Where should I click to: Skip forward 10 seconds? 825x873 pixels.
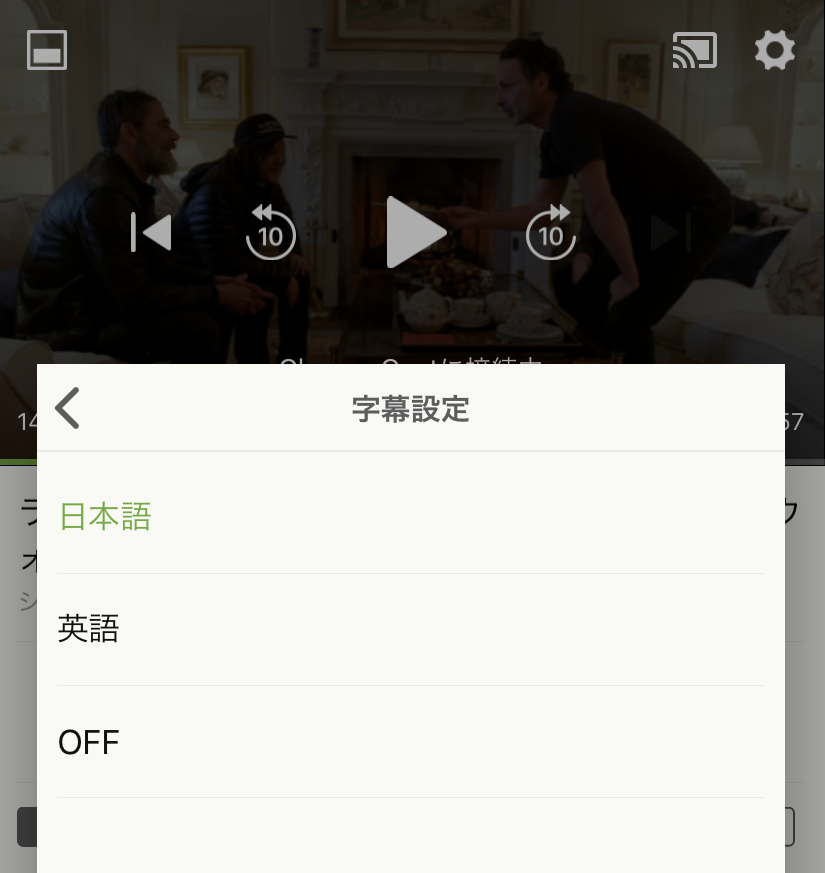551,232
